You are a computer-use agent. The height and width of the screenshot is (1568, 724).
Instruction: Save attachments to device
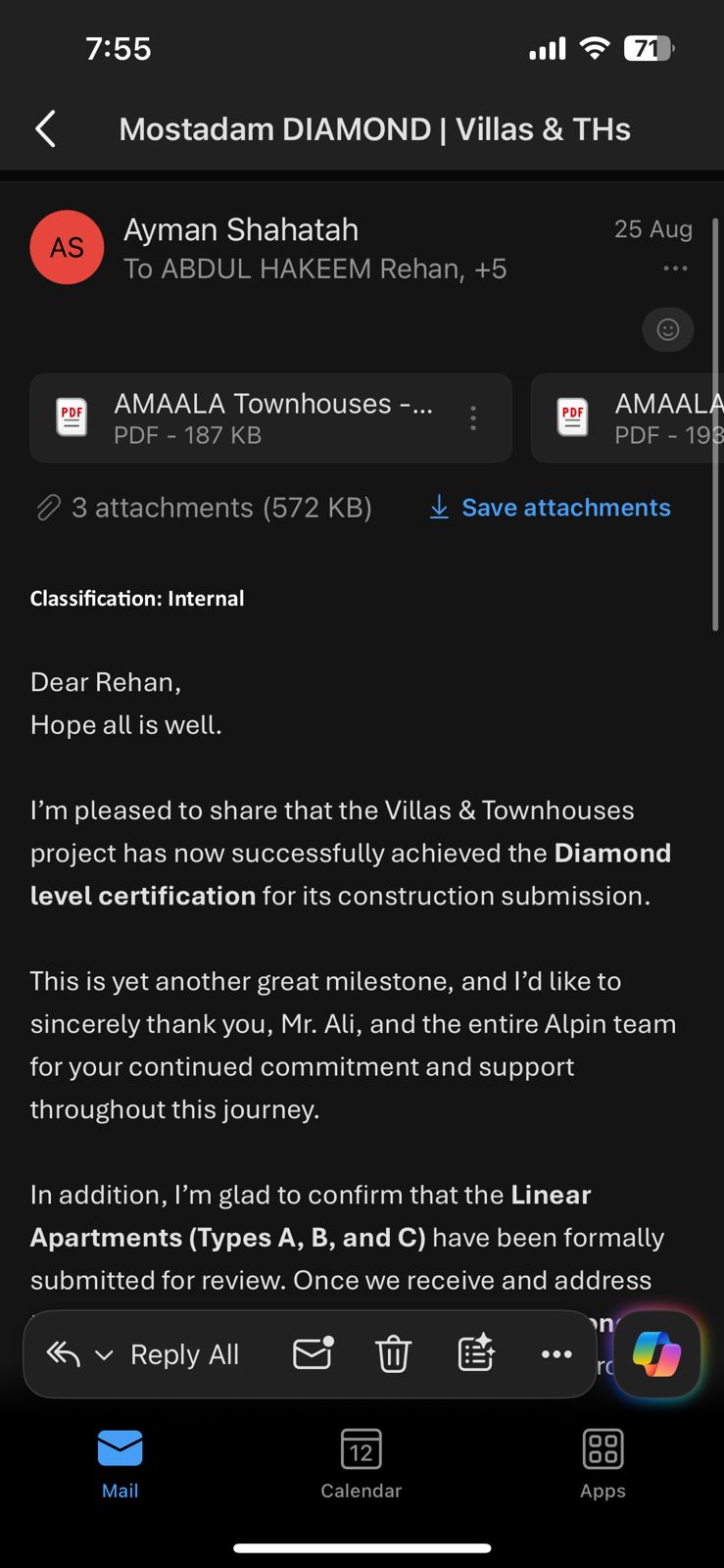pyautogui.click(x=550, y=508)
